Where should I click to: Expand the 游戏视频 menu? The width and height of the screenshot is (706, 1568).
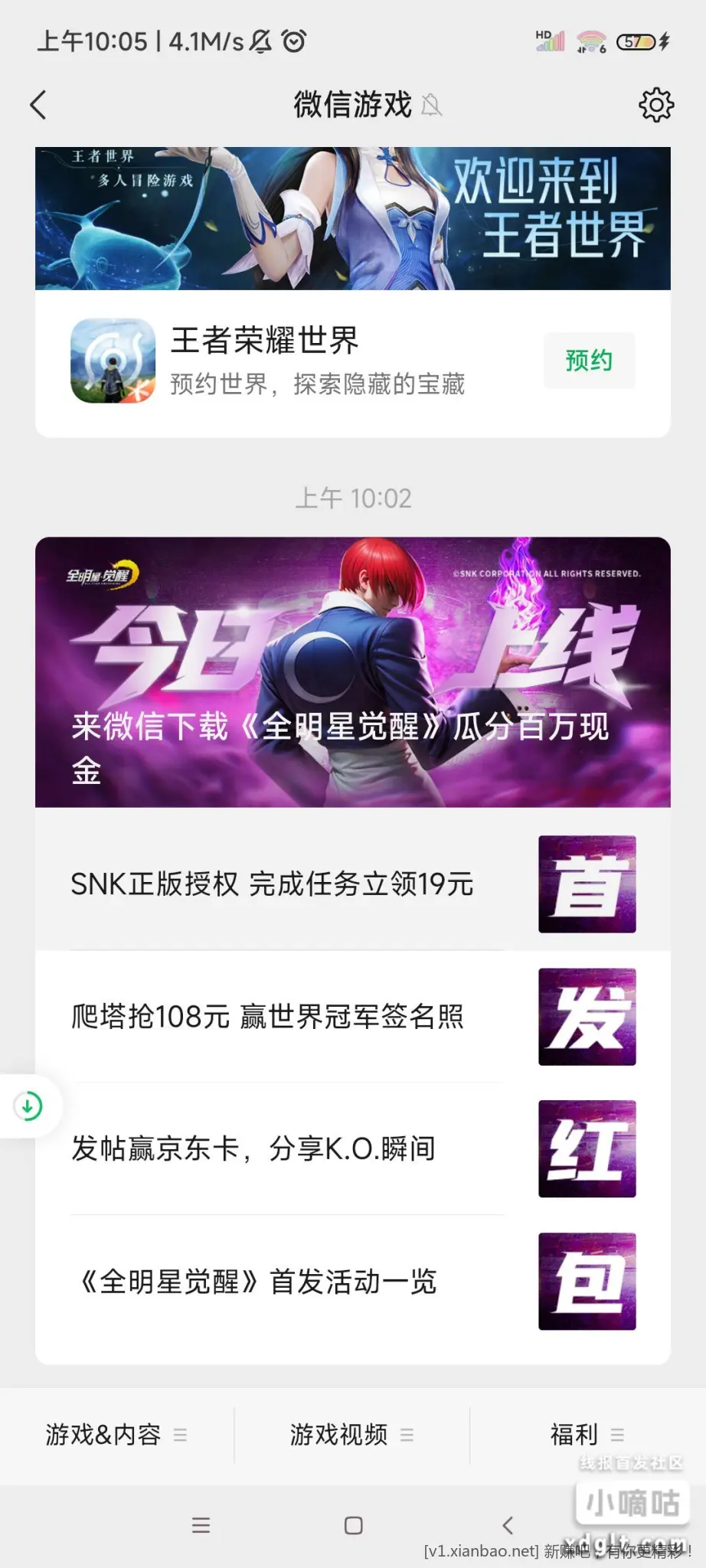351,1434
